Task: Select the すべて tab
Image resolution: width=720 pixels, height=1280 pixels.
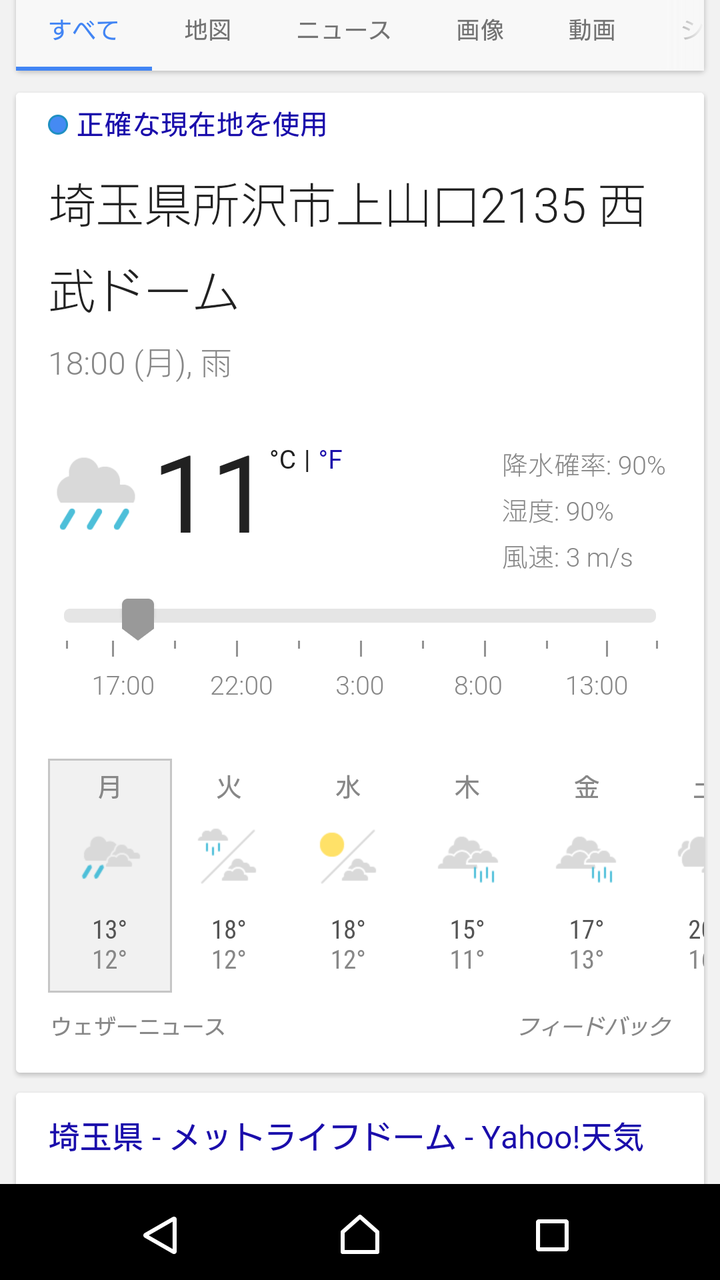Action: (84, 31)
